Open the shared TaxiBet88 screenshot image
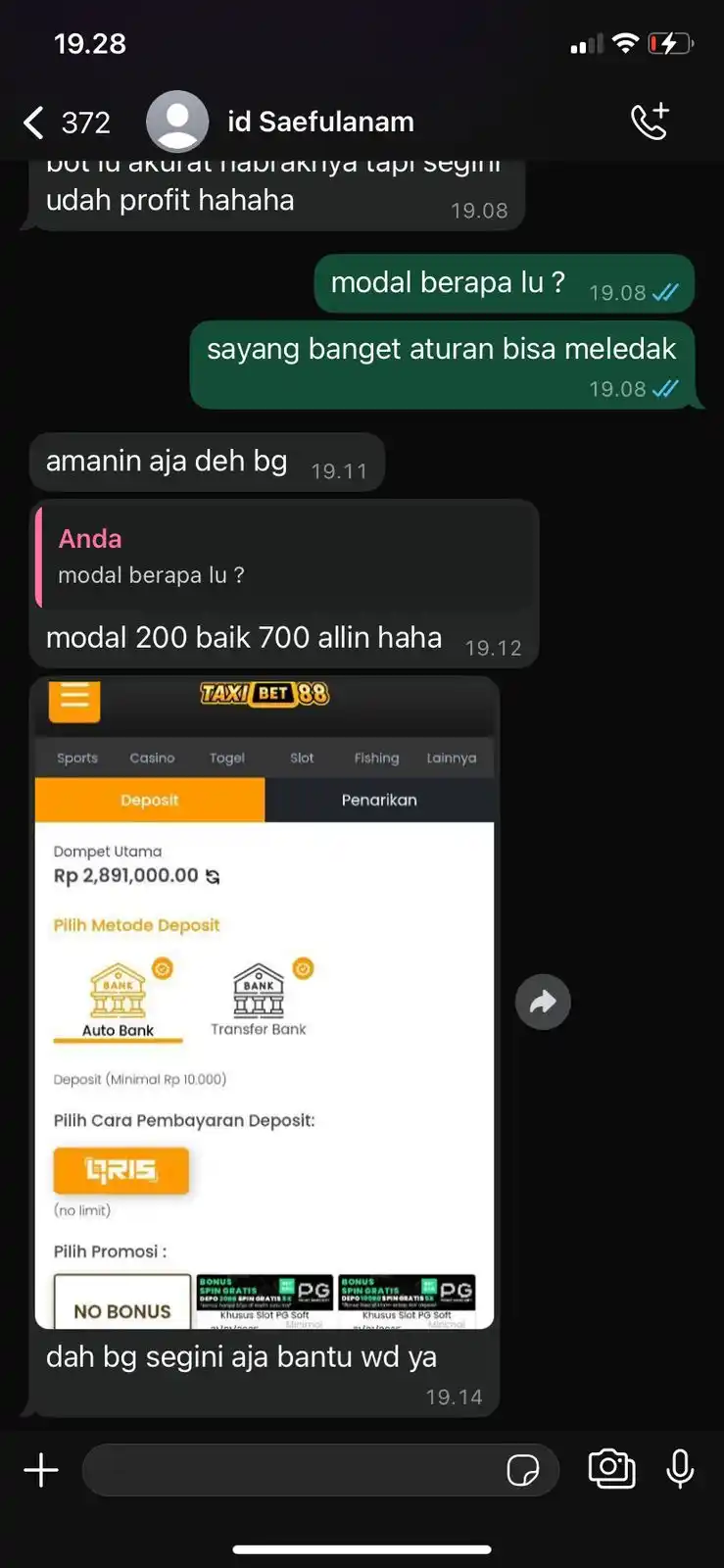The width and height of the screenshot is (724, 1568). [x=265, y=1002]
